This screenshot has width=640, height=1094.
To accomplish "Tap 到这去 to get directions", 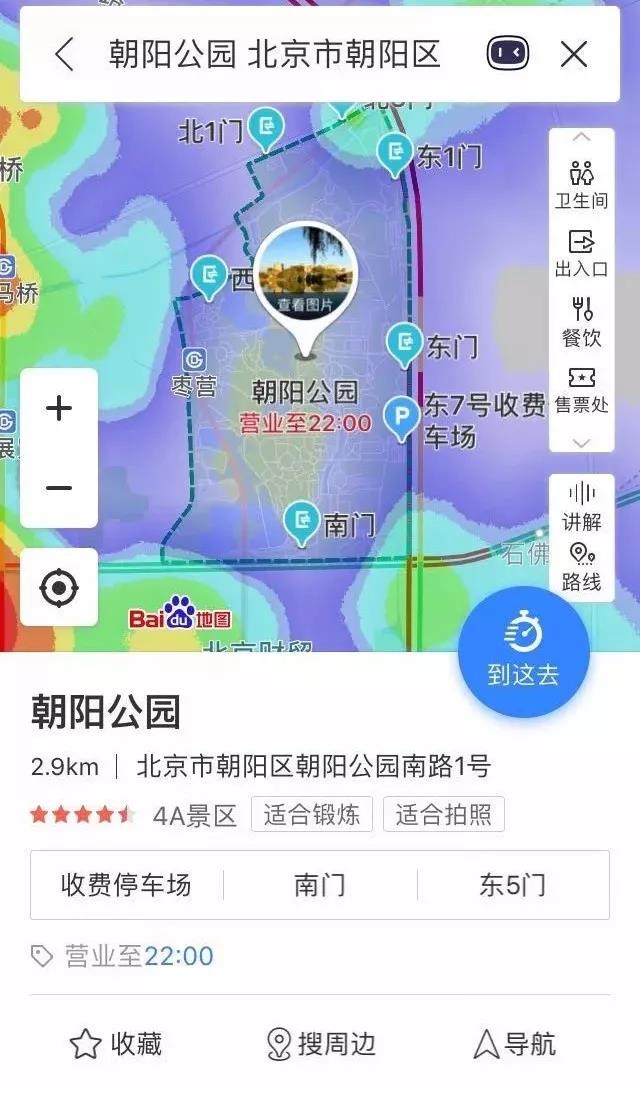I will click(523, 651).
